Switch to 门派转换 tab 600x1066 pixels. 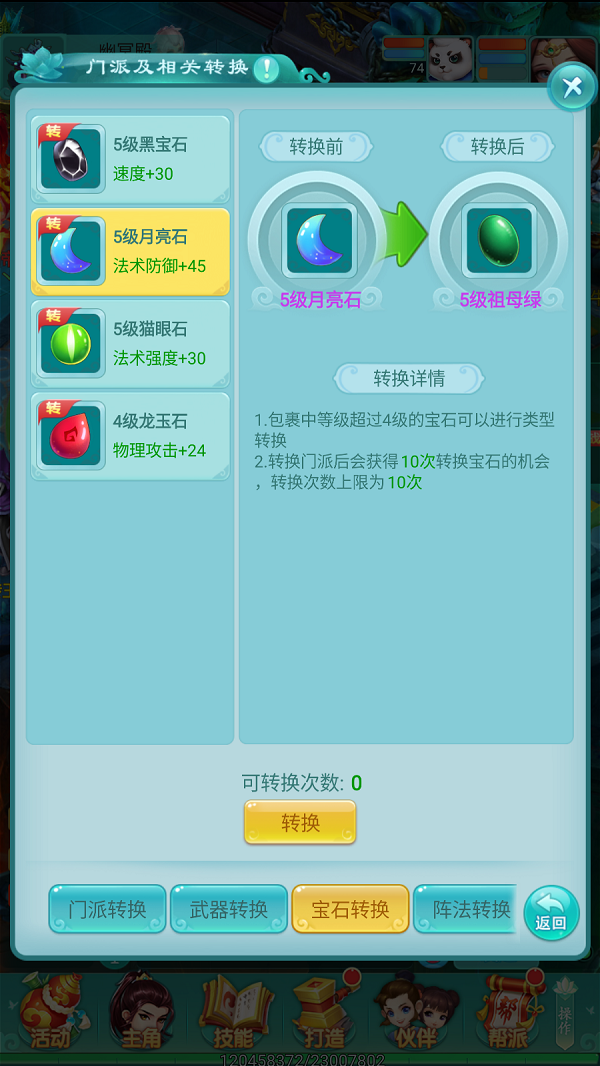(108, 909)
